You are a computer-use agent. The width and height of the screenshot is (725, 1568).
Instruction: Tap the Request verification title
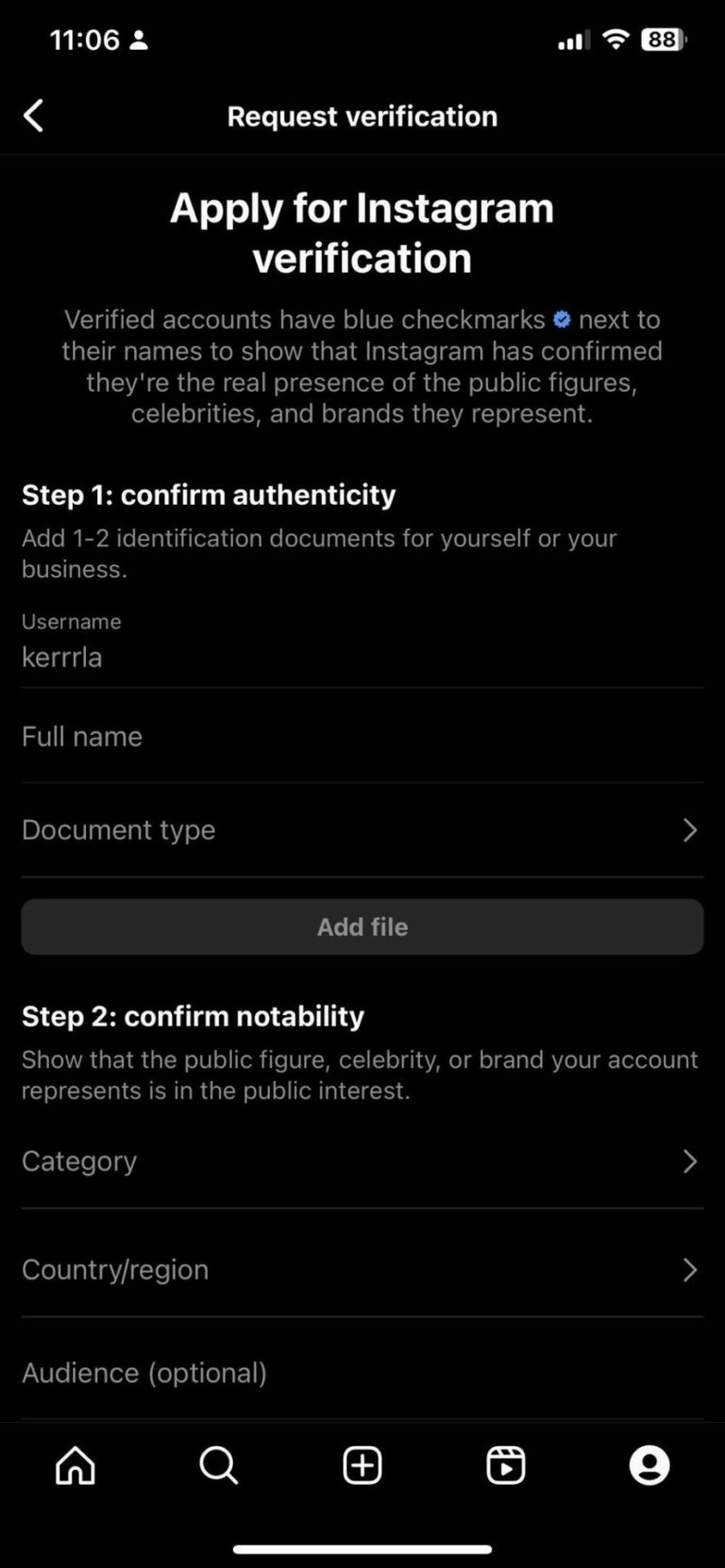tap(362, 115)
